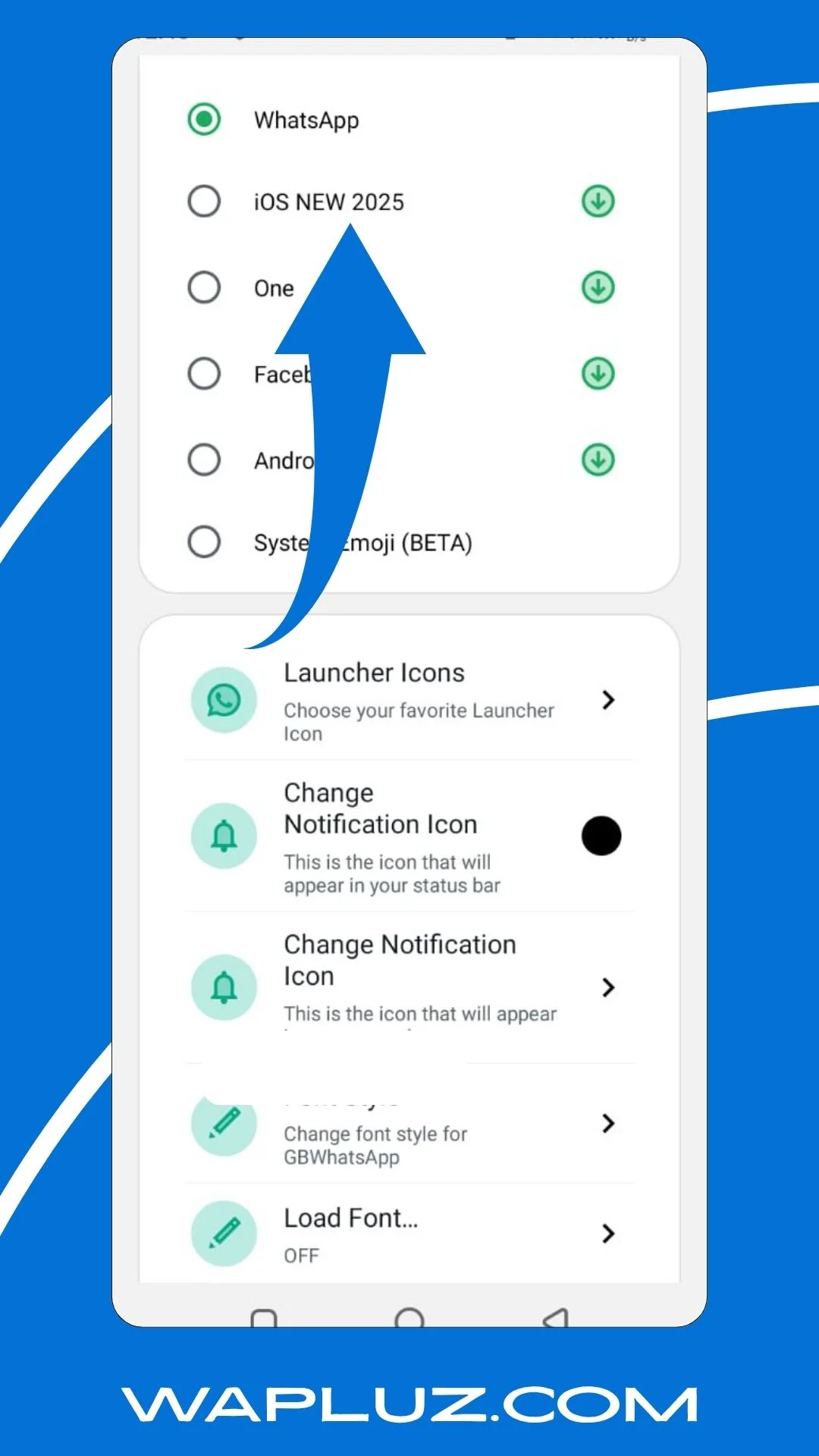Image resolution: width=819 pixels, height=1456 pixels.
Task: Click the WAPLUZ.COM link
Action: pos(409,1404)
